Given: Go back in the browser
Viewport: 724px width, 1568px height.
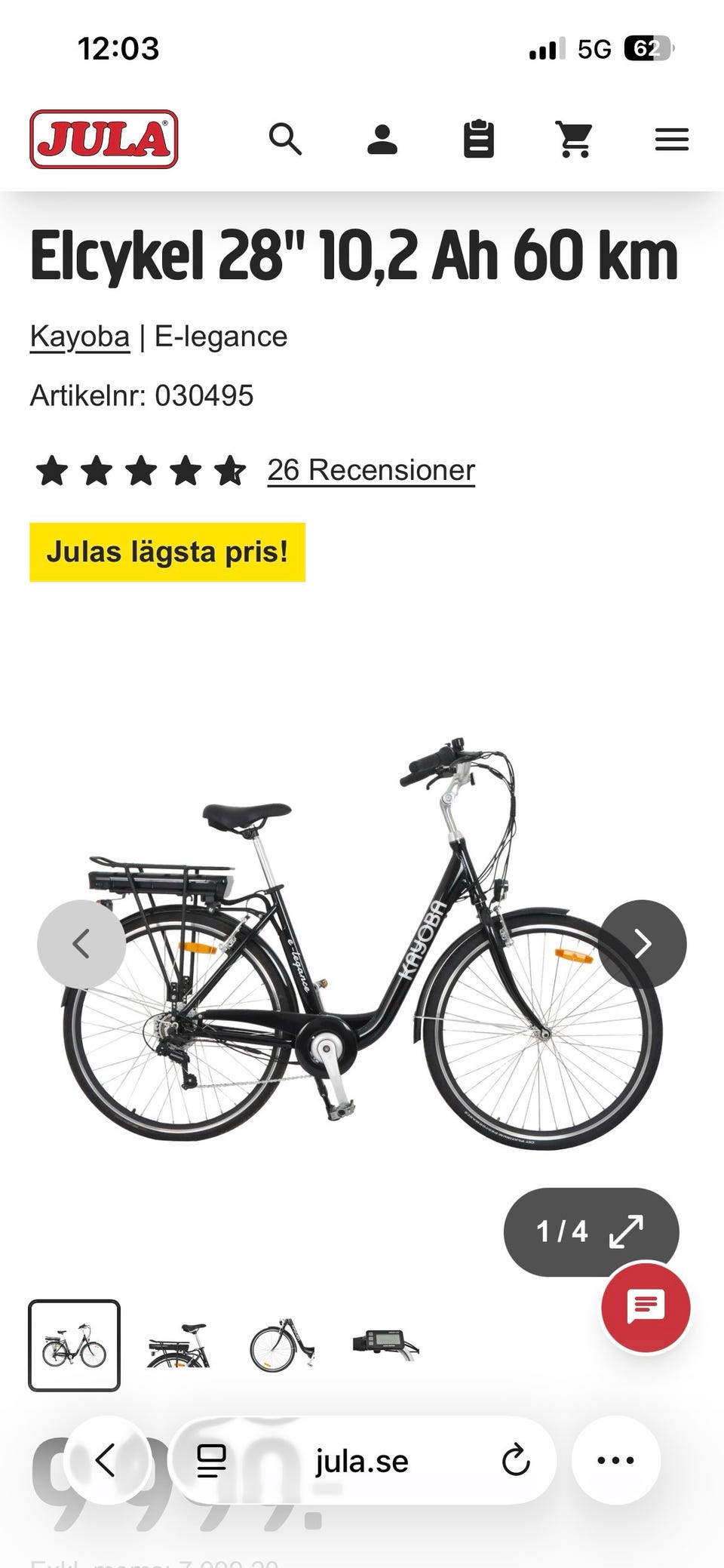Looking at the screenshot, I should point(106,1460).
